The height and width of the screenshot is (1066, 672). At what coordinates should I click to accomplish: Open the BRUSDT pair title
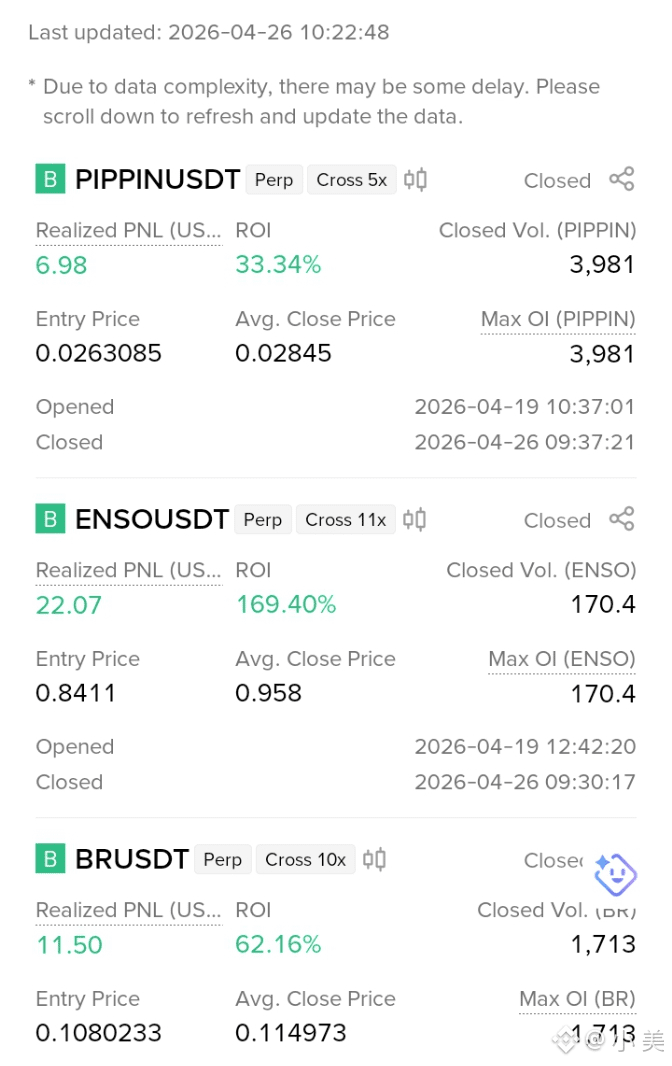(x=132, y=859)
